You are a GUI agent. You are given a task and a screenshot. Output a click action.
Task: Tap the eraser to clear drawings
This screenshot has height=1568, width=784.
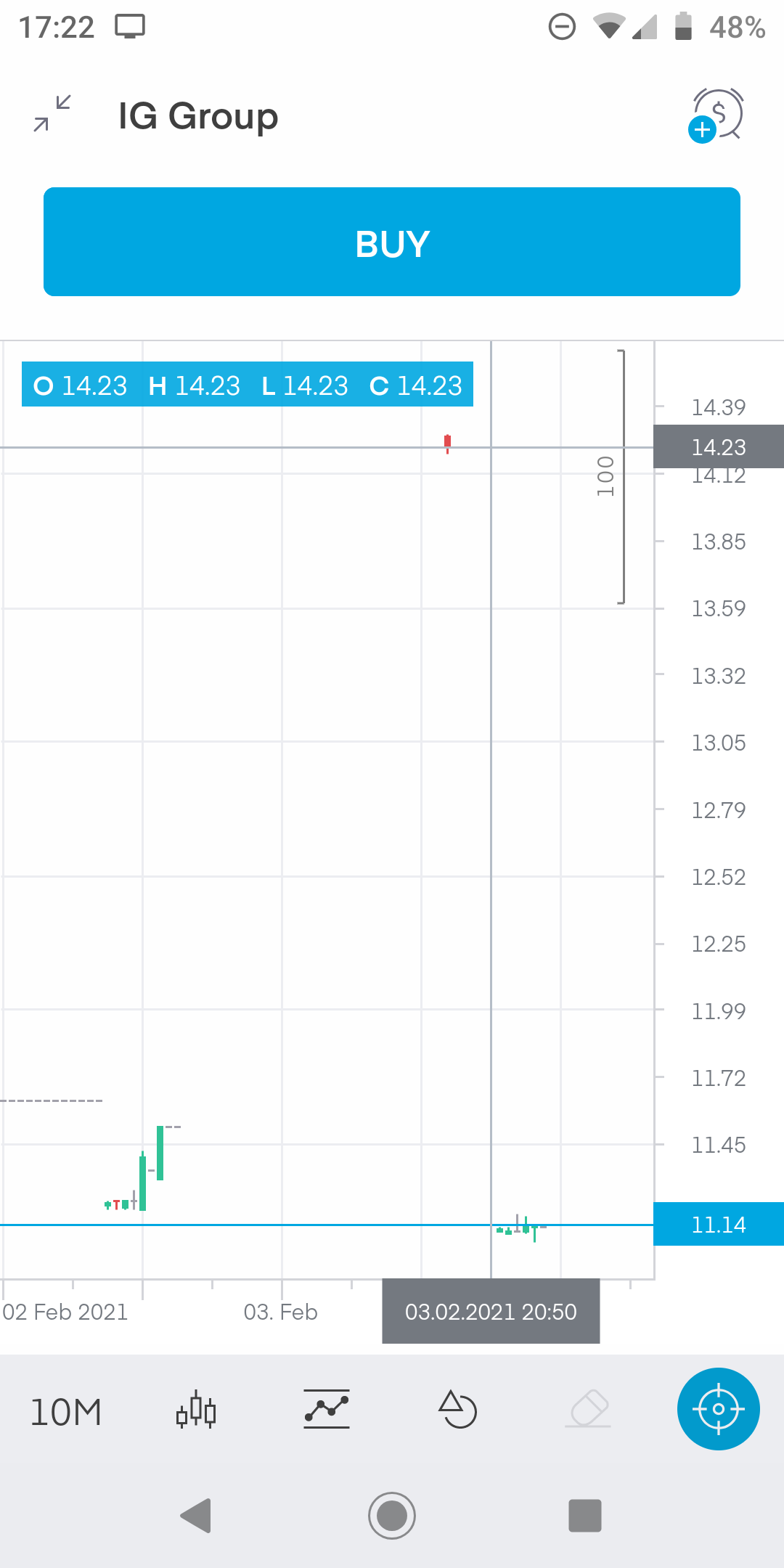tap(588, 1410)
